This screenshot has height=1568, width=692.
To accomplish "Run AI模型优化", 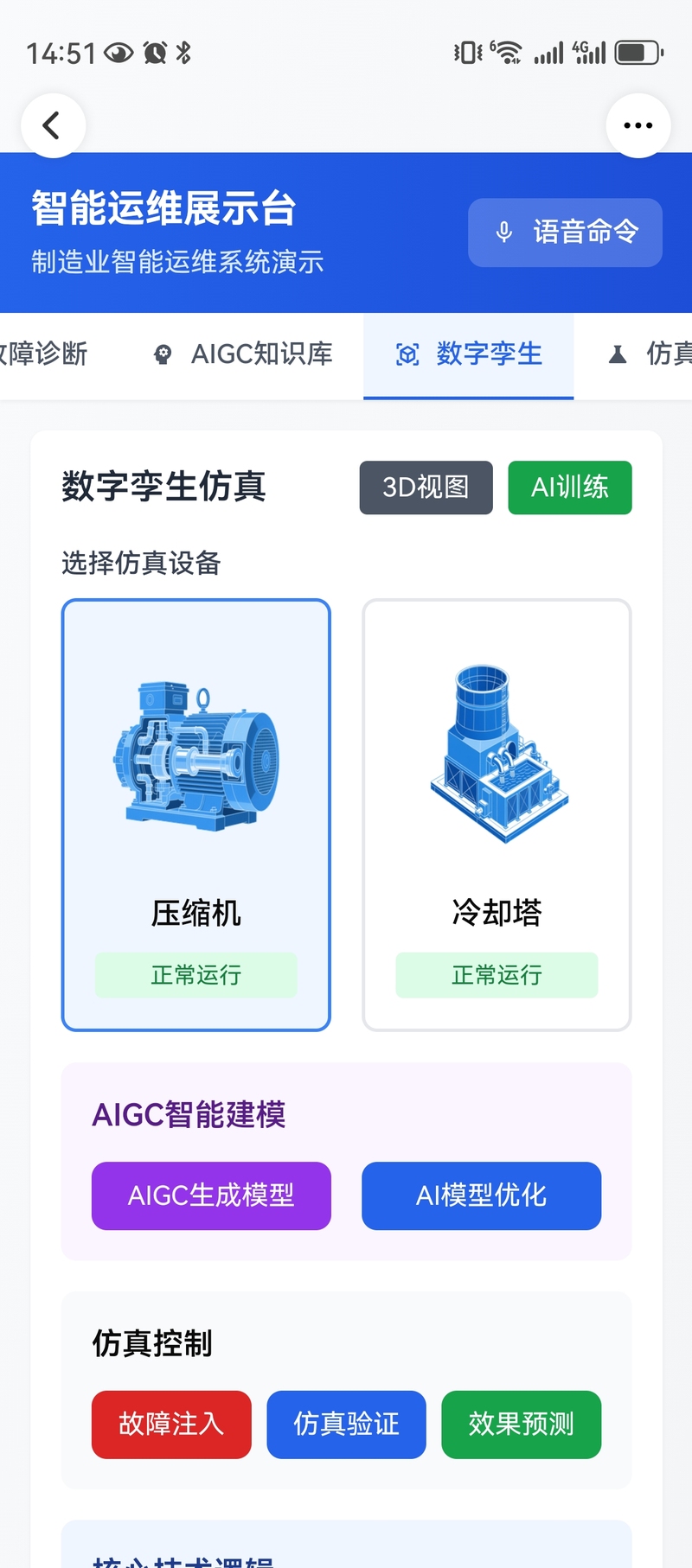I will point(481,1195).
